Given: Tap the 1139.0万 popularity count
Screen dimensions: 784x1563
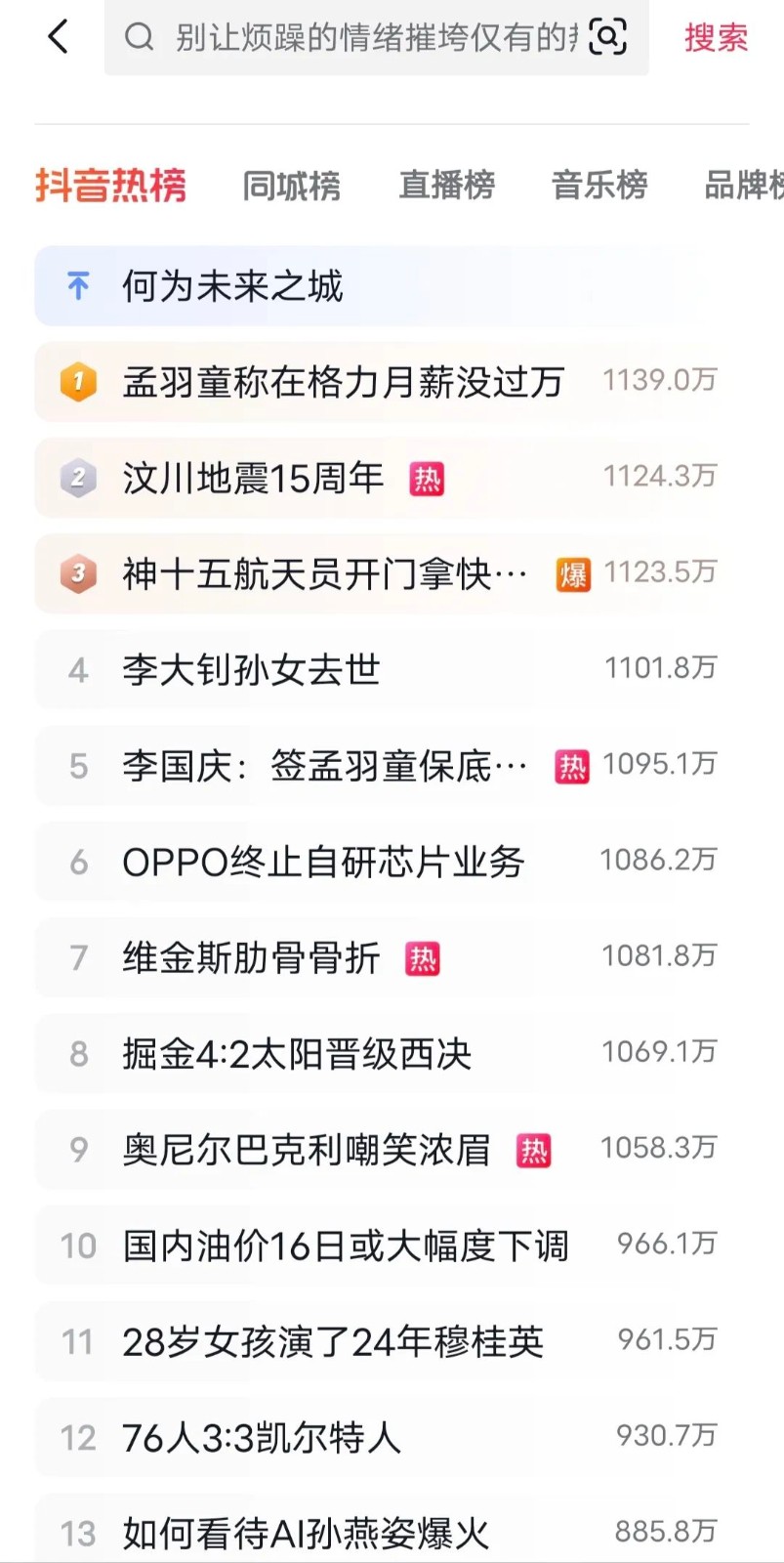Looking at the screenshot, I should coord(658,381).
